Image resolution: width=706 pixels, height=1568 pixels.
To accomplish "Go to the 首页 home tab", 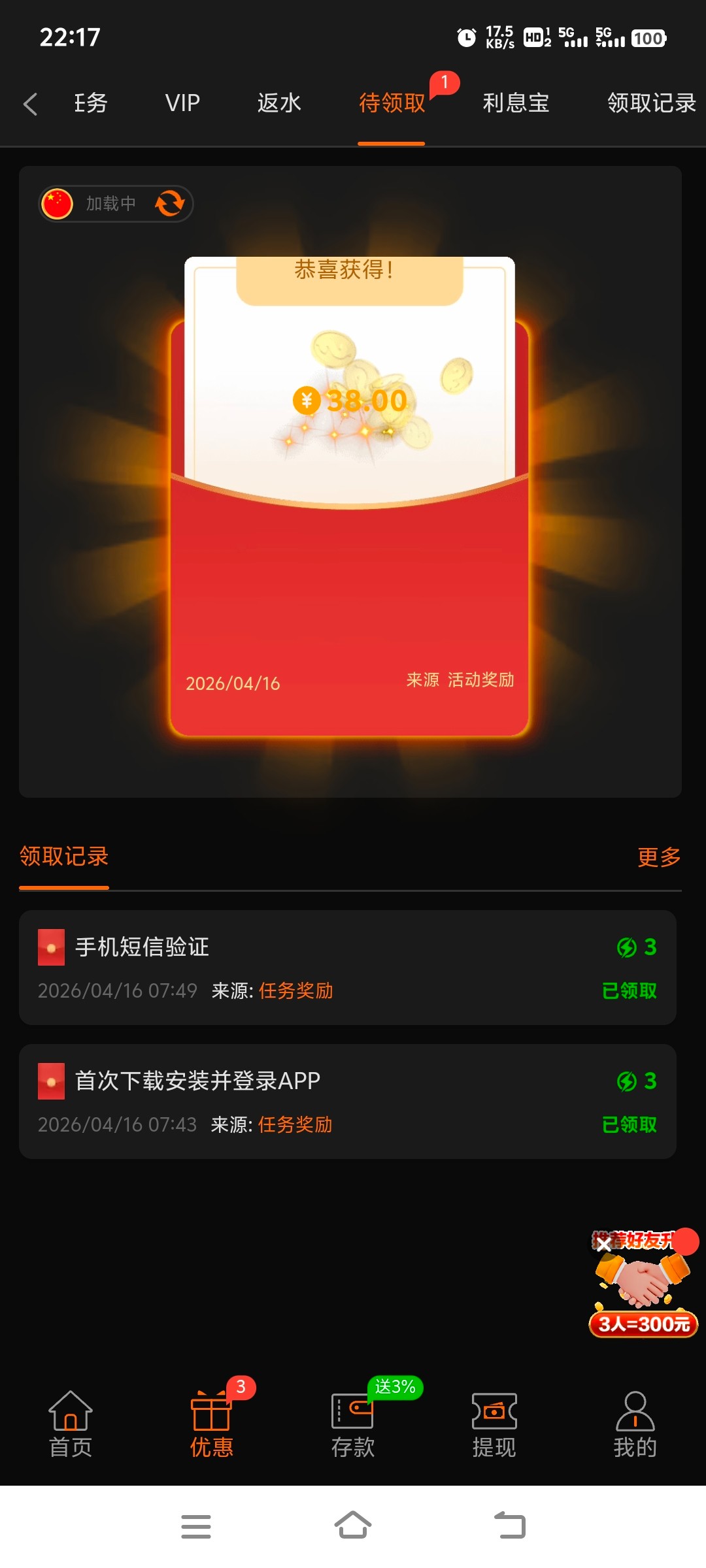I will point(71,1425).
